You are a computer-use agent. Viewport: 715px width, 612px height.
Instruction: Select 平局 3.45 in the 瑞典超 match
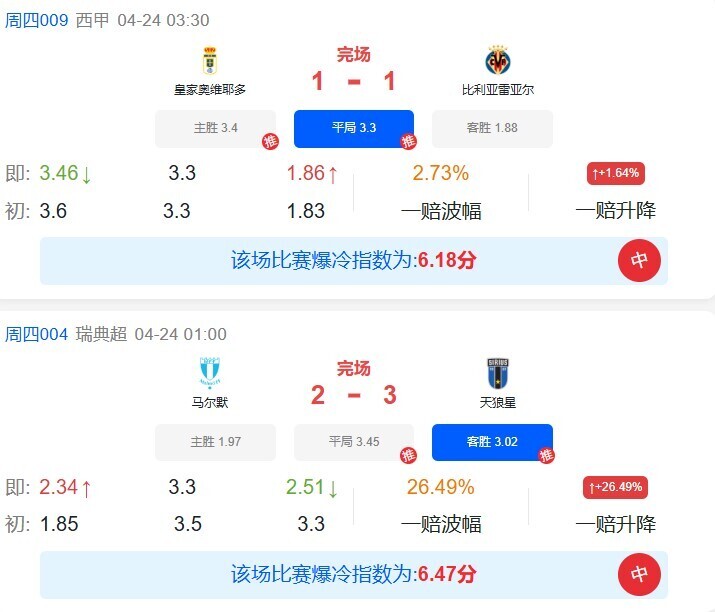point(353,442)
